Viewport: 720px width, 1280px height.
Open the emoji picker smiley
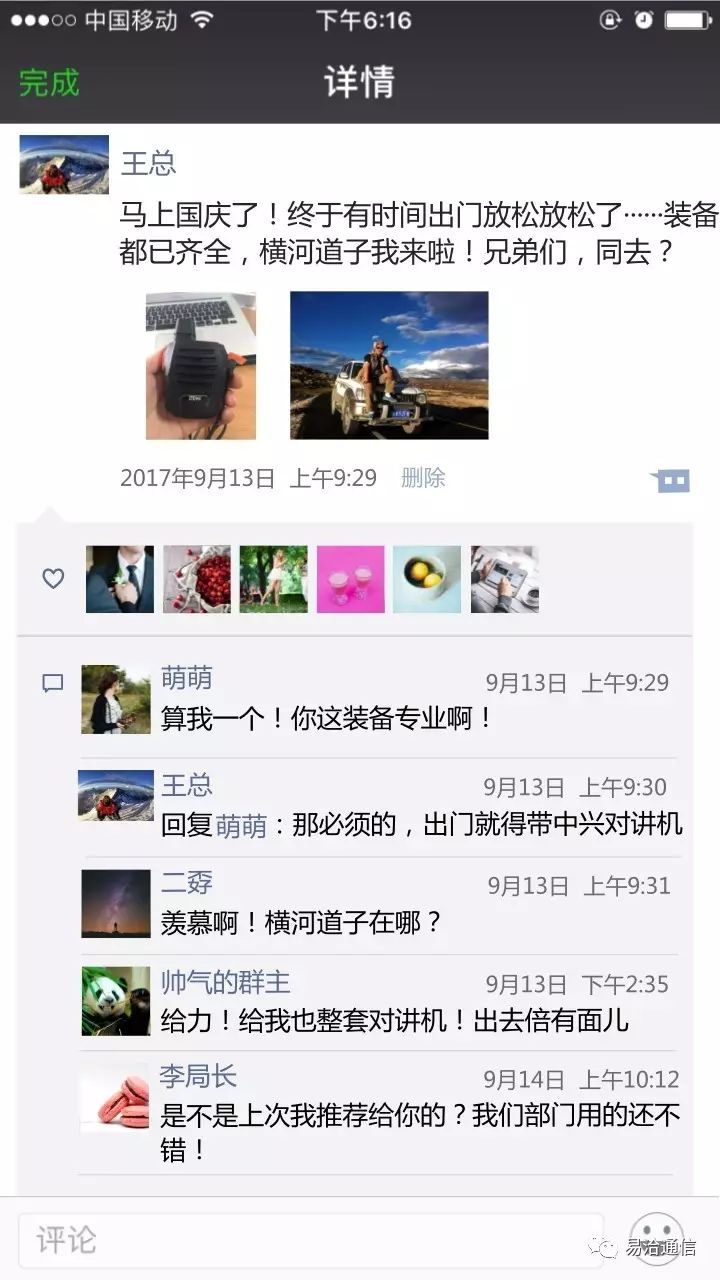click(656, 1240)
